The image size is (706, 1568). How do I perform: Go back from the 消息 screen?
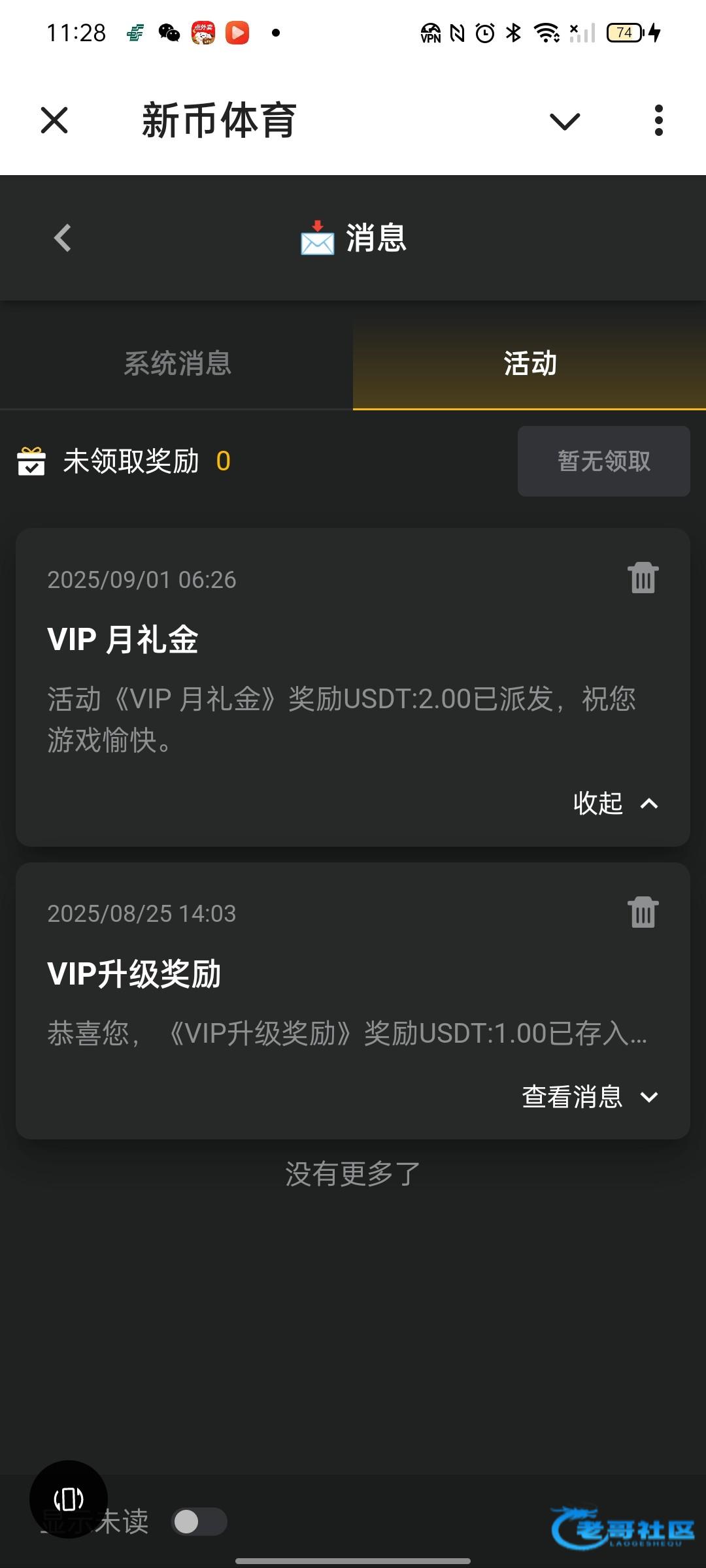(x=62, y=238)
